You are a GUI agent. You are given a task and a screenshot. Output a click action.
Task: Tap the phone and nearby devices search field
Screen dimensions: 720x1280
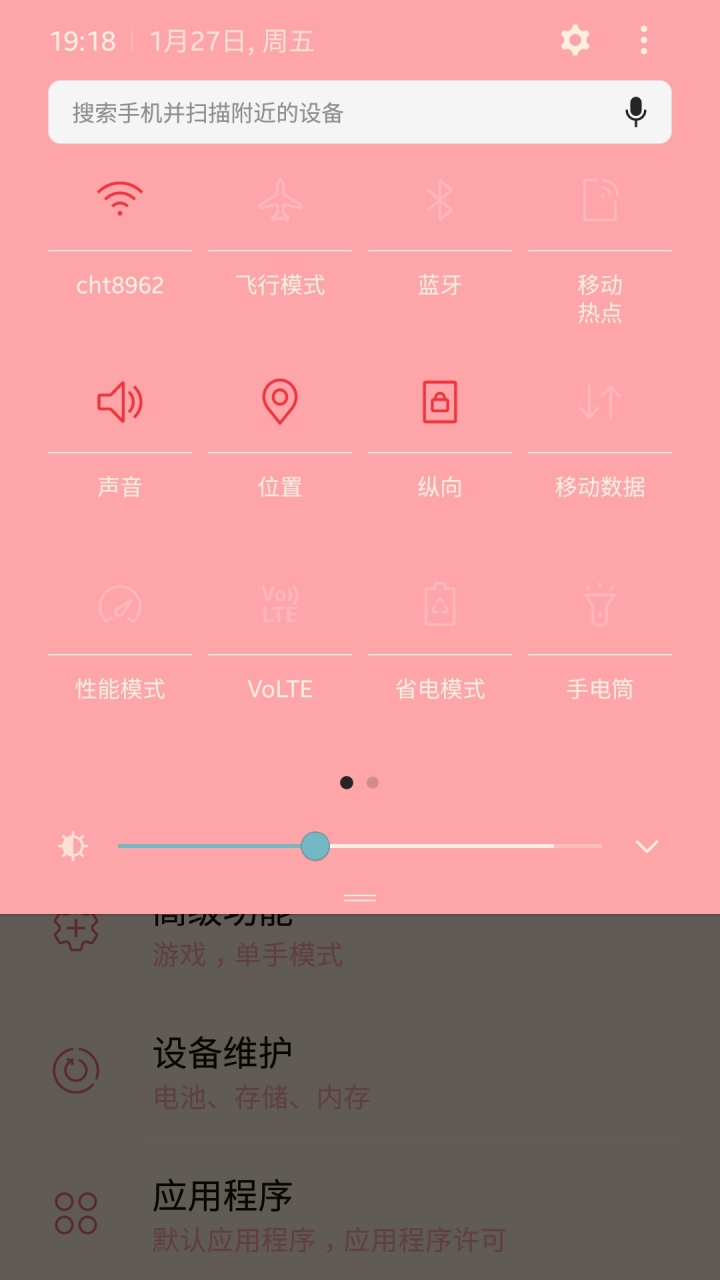tap(330, 112)
